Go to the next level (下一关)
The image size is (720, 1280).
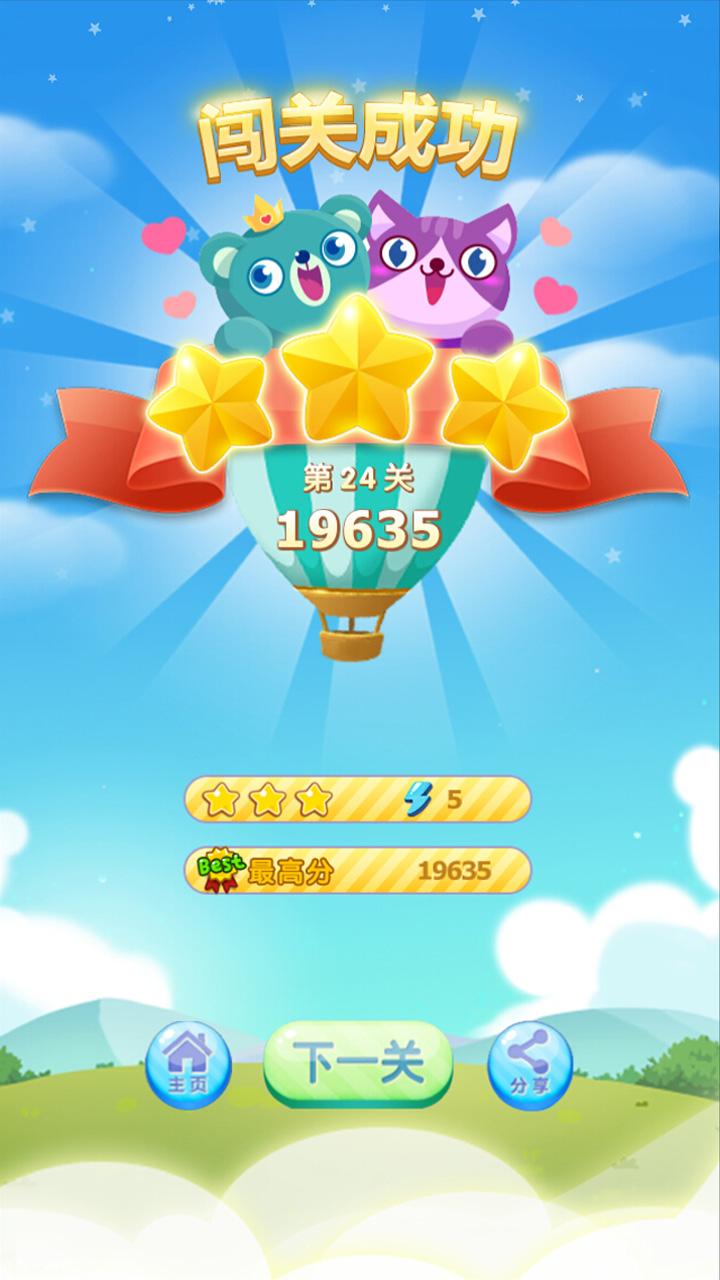(359, 1064)
